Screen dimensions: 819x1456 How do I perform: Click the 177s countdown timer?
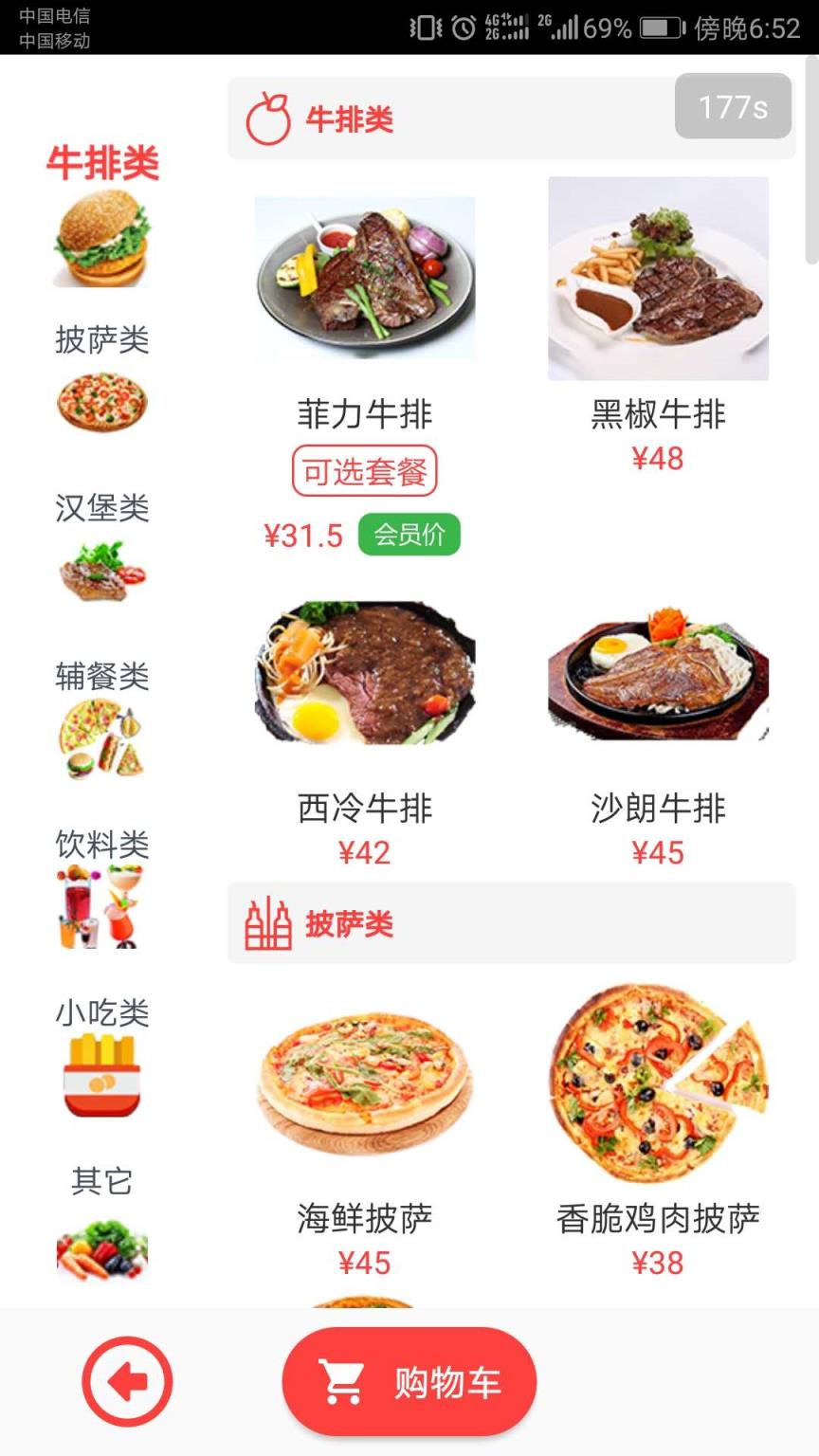733,106
